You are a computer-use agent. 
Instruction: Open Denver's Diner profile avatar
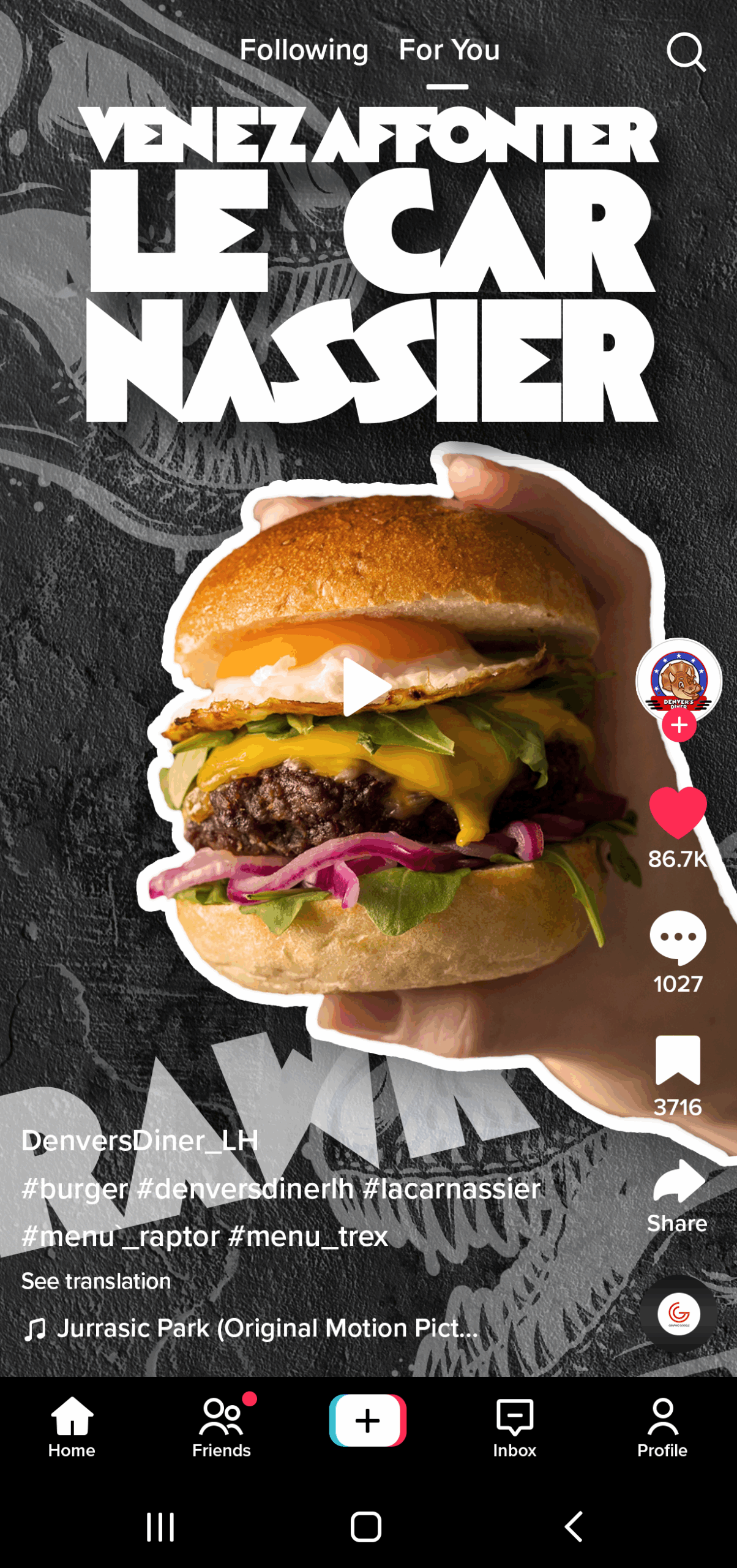[678, 679]
